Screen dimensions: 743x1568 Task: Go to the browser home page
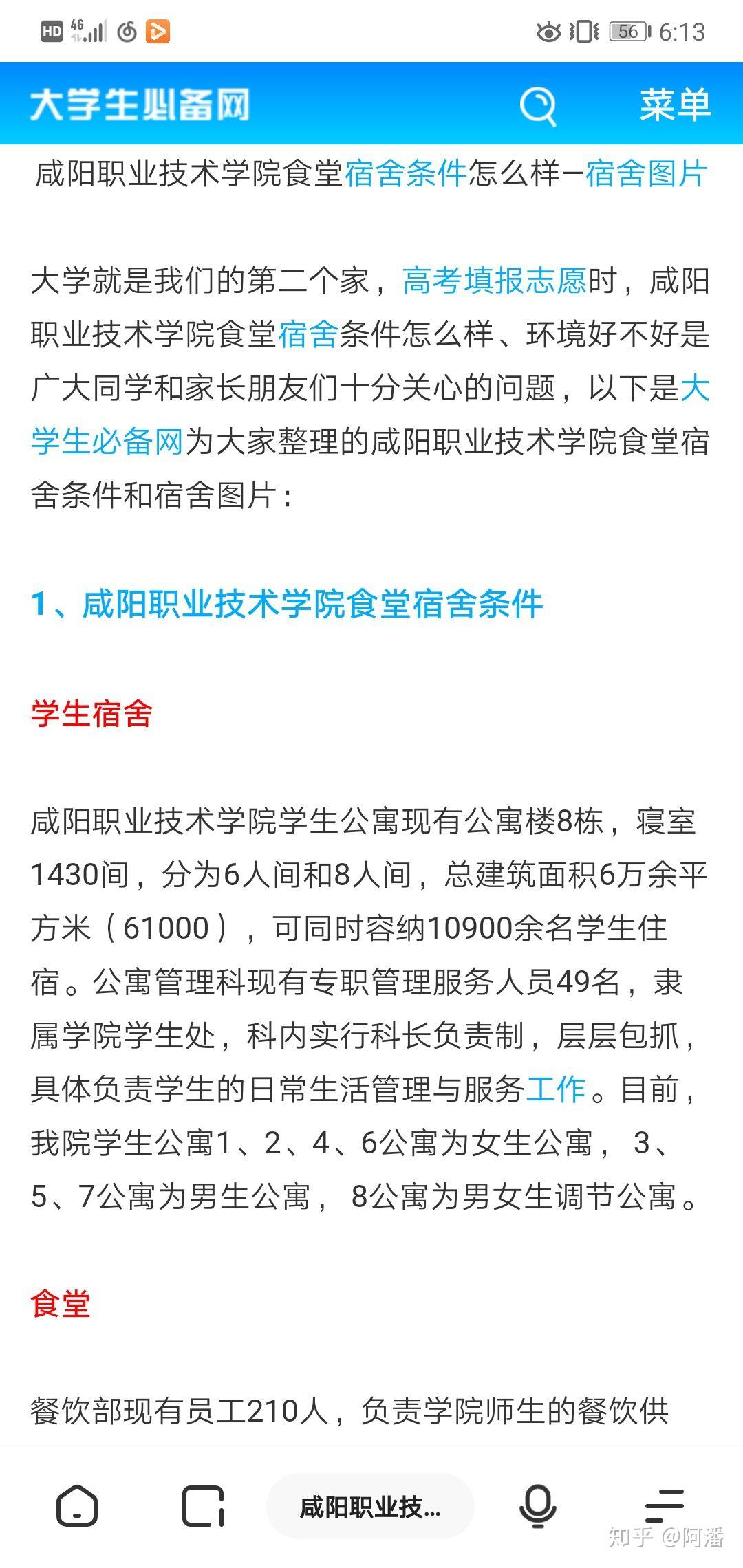point(77,1505)
